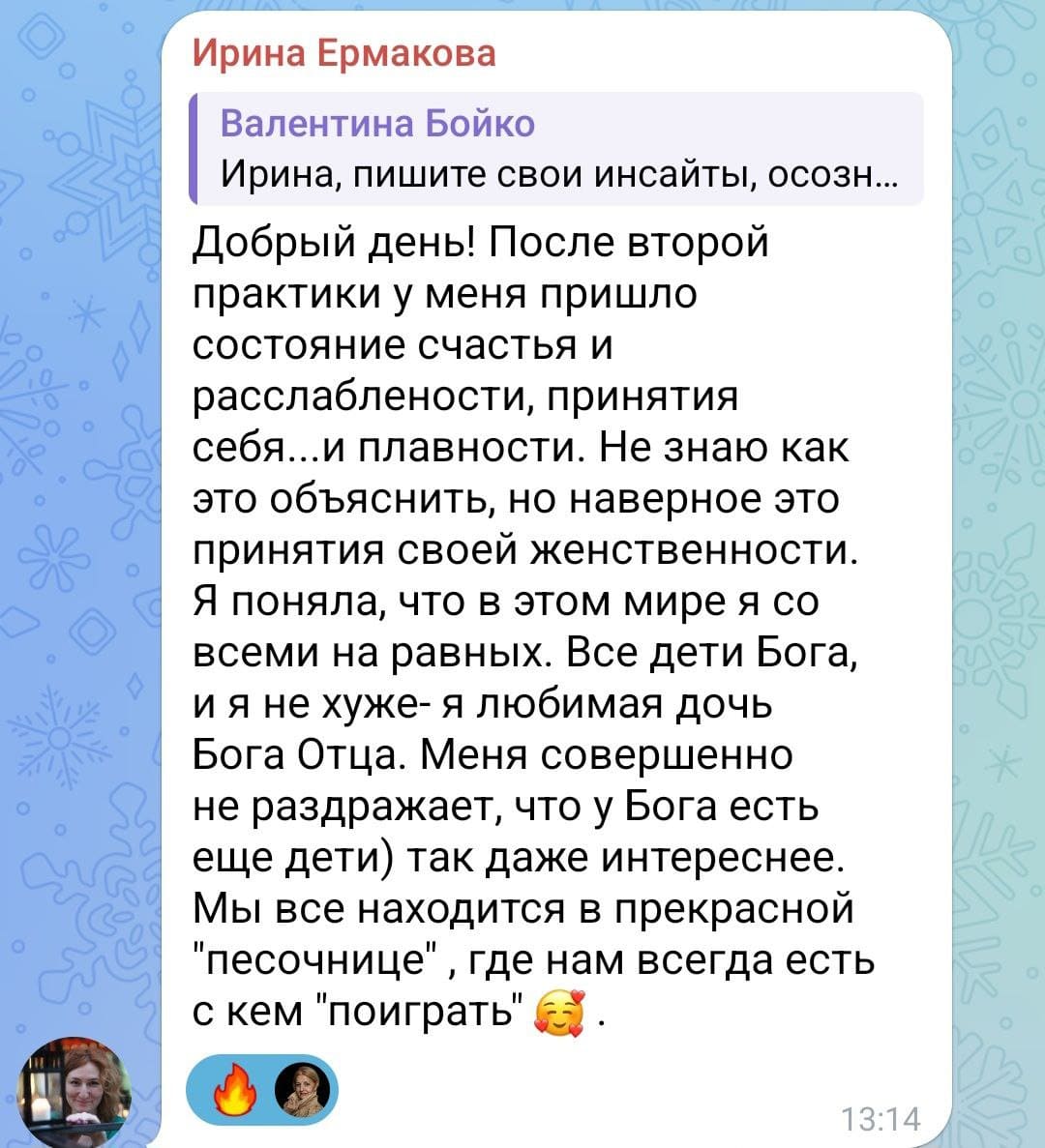
Task: Open Ирина Ермакова's avatar photo
Action: 75,1092
